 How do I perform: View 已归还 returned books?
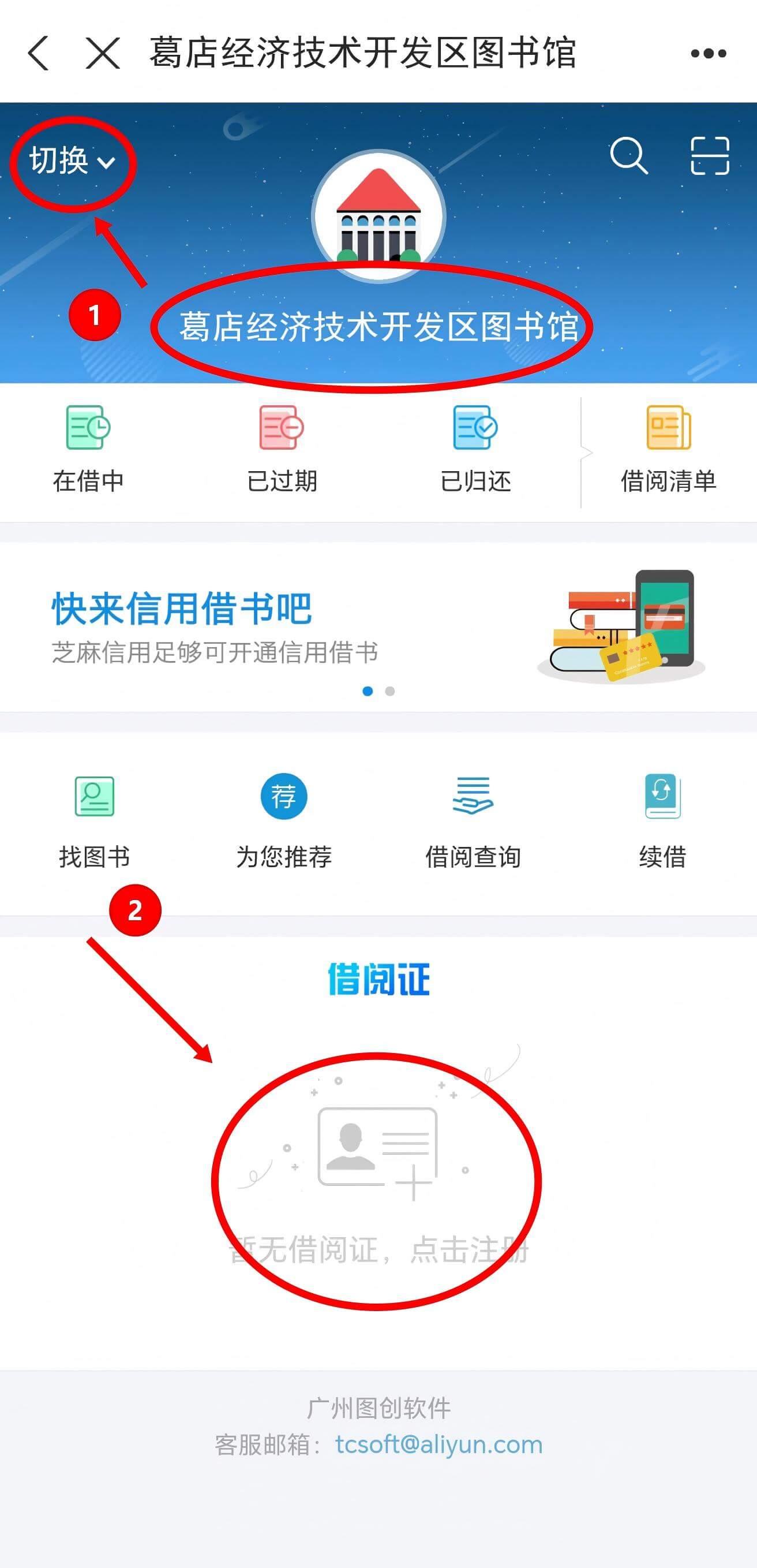[x=475, y=449]
